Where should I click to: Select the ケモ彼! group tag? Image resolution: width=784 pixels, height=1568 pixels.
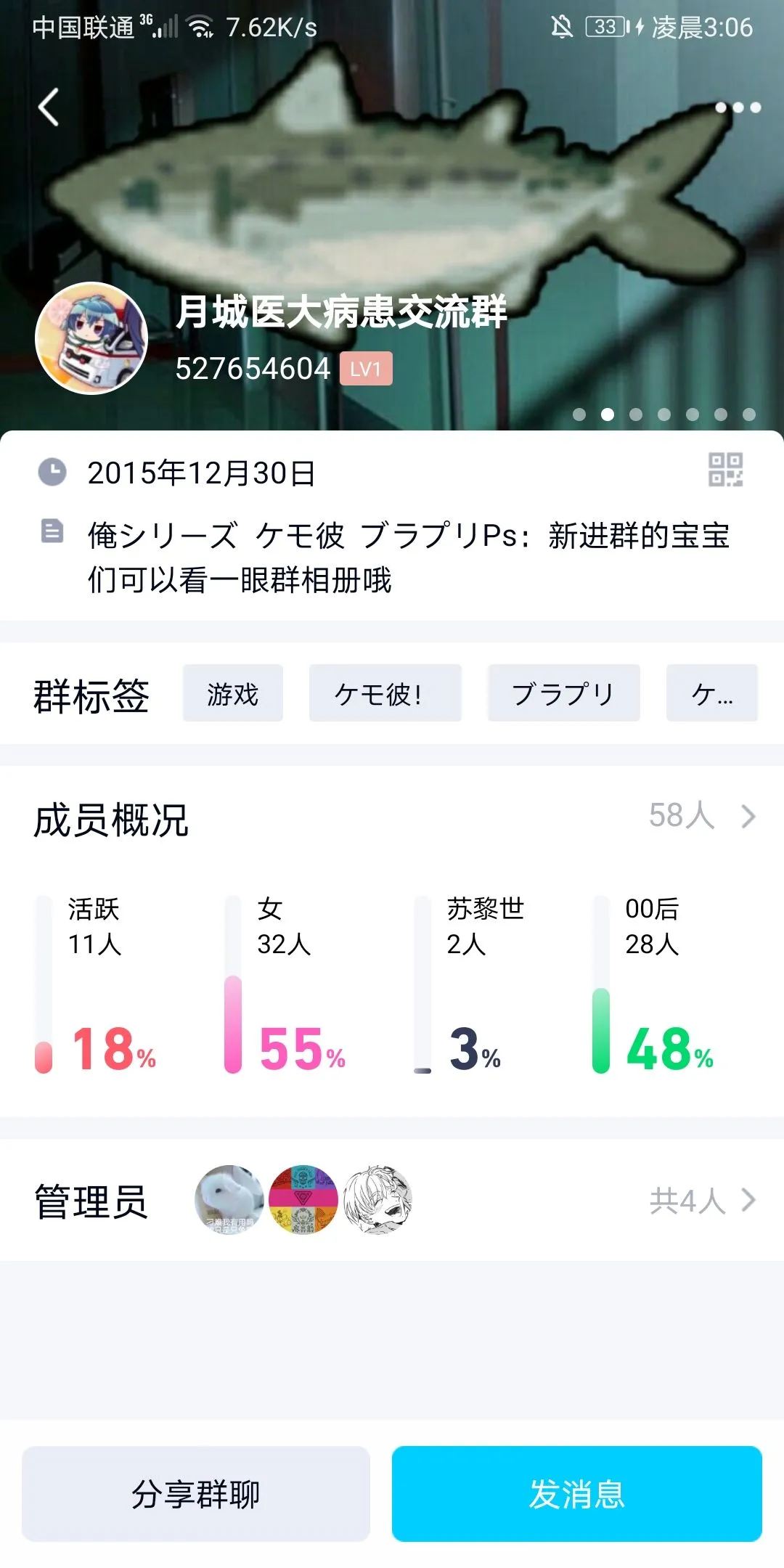point(385,693)
